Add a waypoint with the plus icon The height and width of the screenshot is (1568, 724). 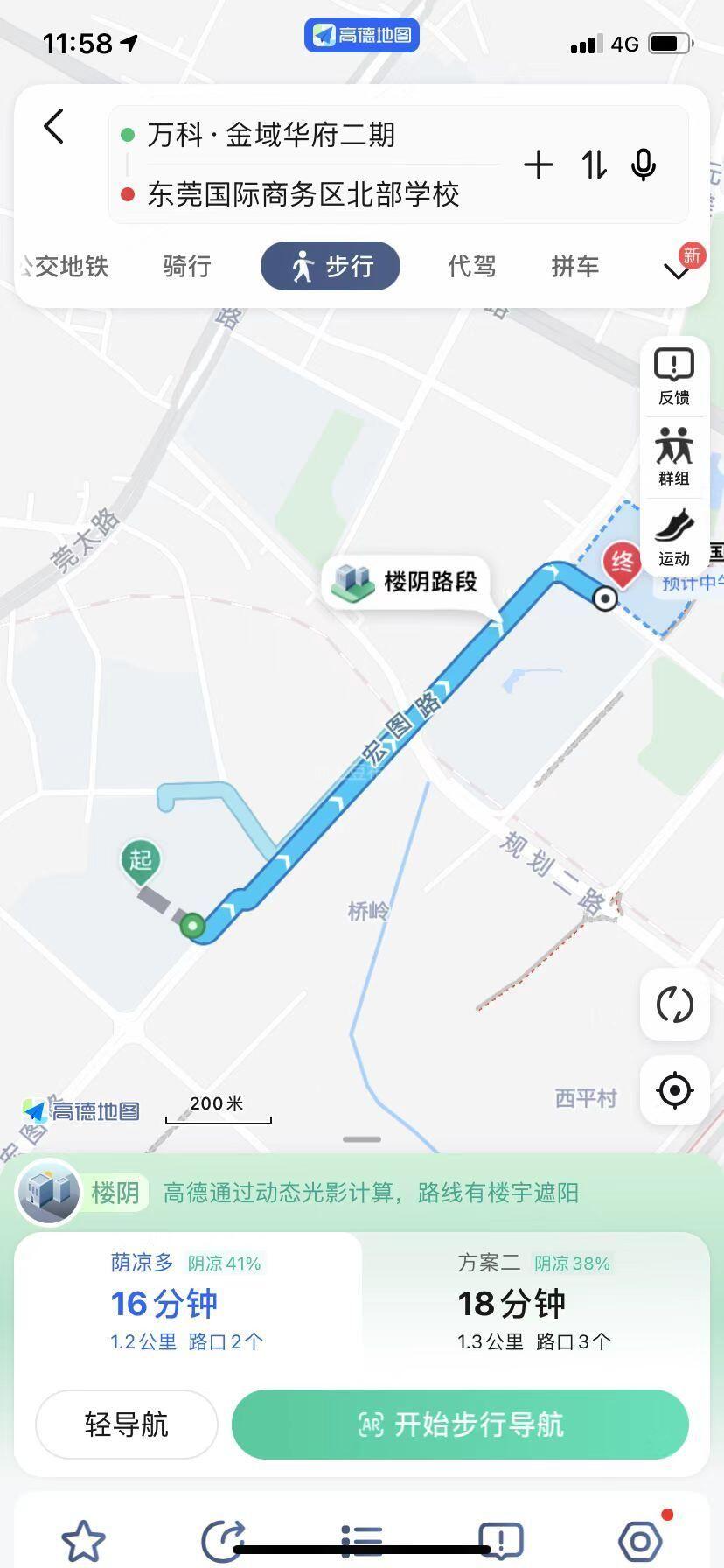click(539, 164)
